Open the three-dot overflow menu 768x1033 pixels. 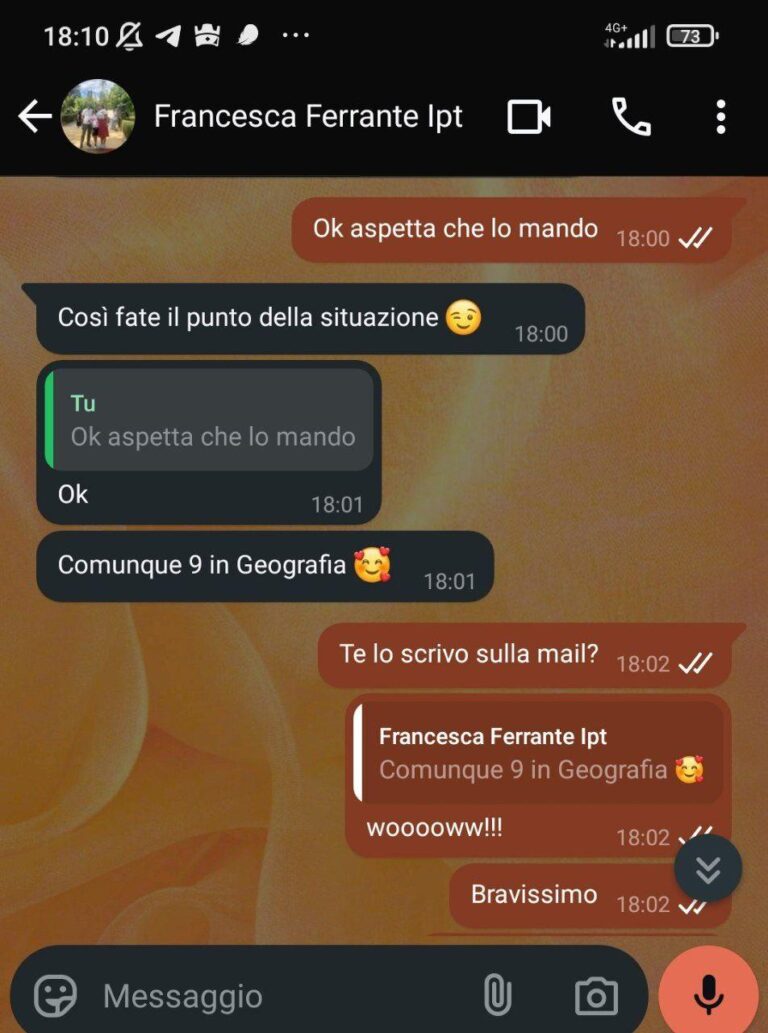coord(721,117)
